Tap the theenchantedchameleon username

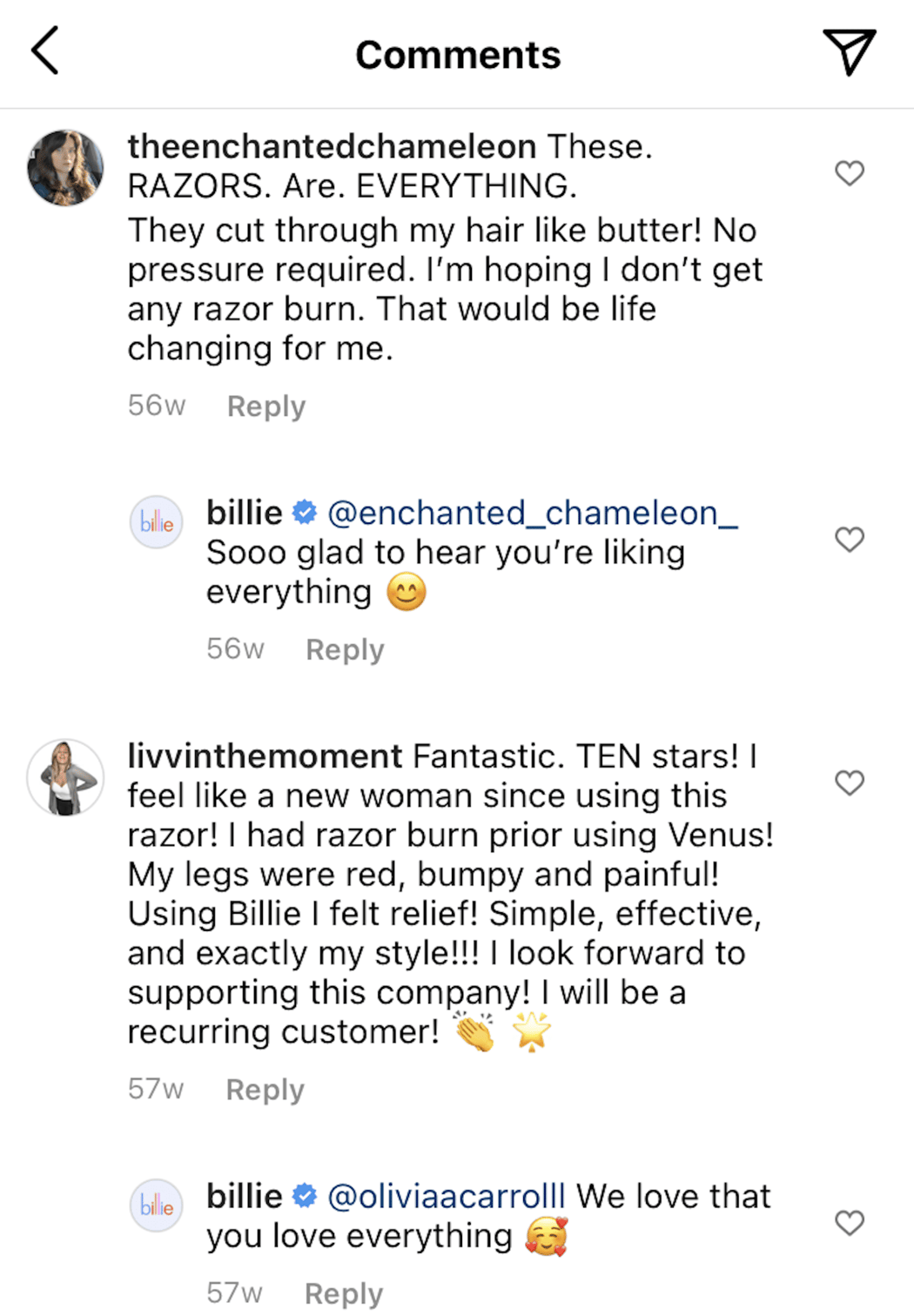(332, 147)
